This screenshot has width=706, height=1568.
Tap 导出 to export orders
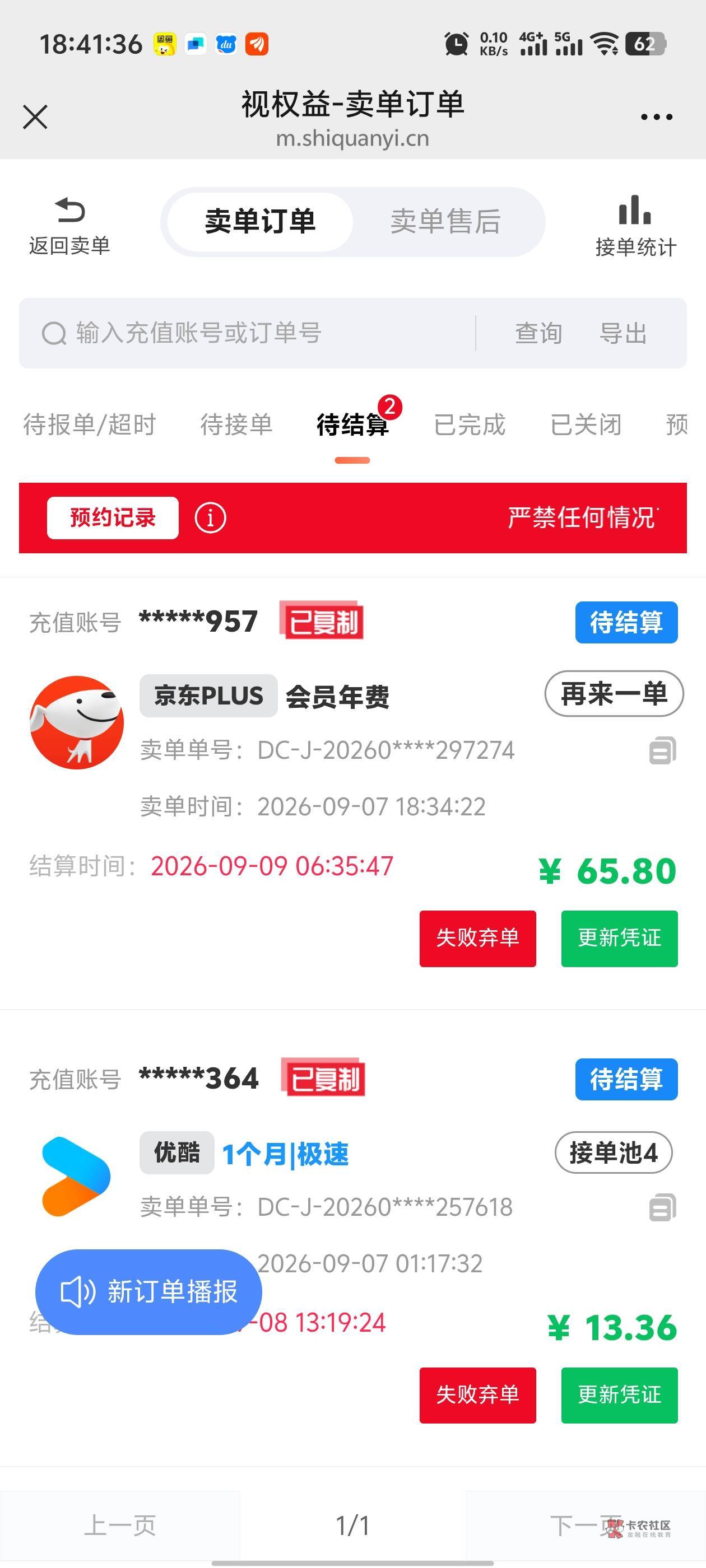pos(623,333)
